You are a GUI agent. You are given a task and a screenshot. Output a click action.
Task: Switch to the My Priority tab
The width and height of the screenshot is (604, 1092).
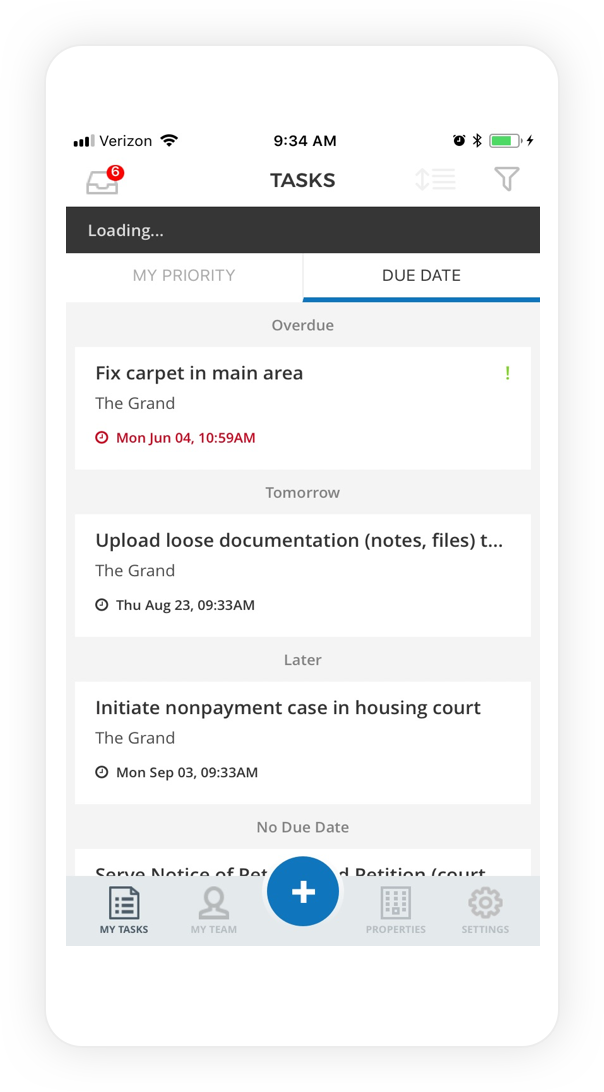184,276
